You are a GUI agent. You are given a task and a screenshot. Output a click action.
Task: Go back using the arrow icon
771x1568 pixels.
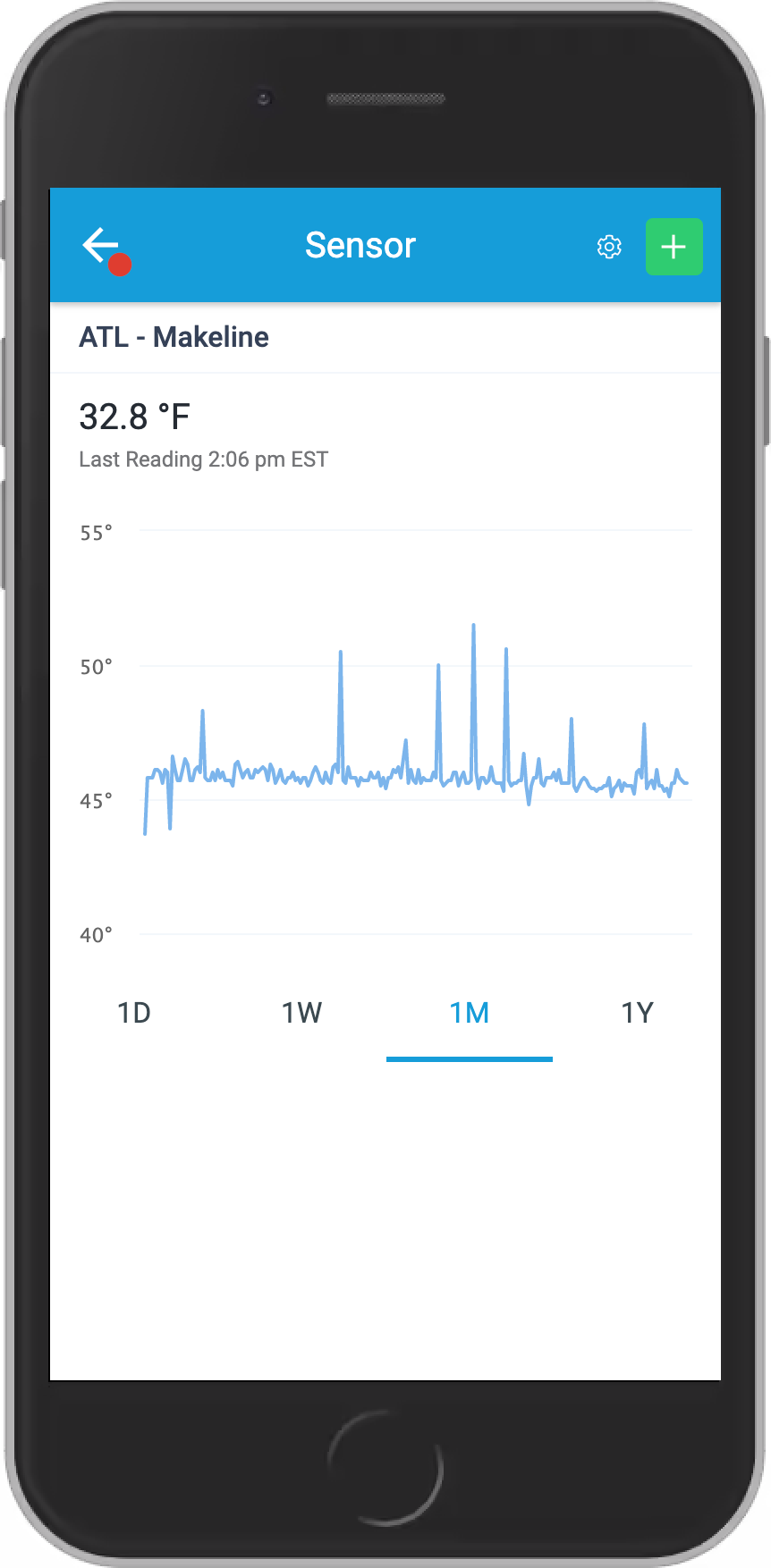coord(101,245)
